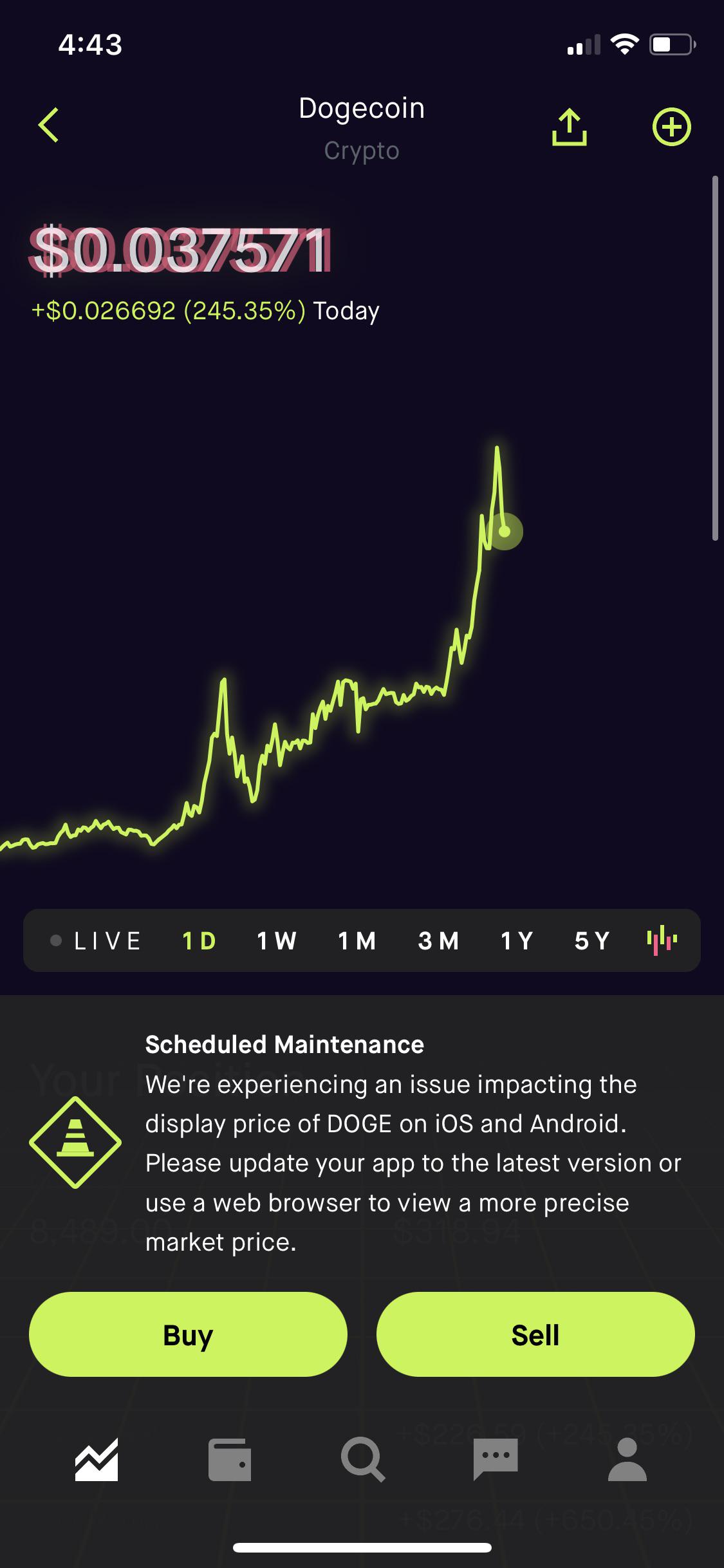Buy Dogecoin

point(188,1334)
